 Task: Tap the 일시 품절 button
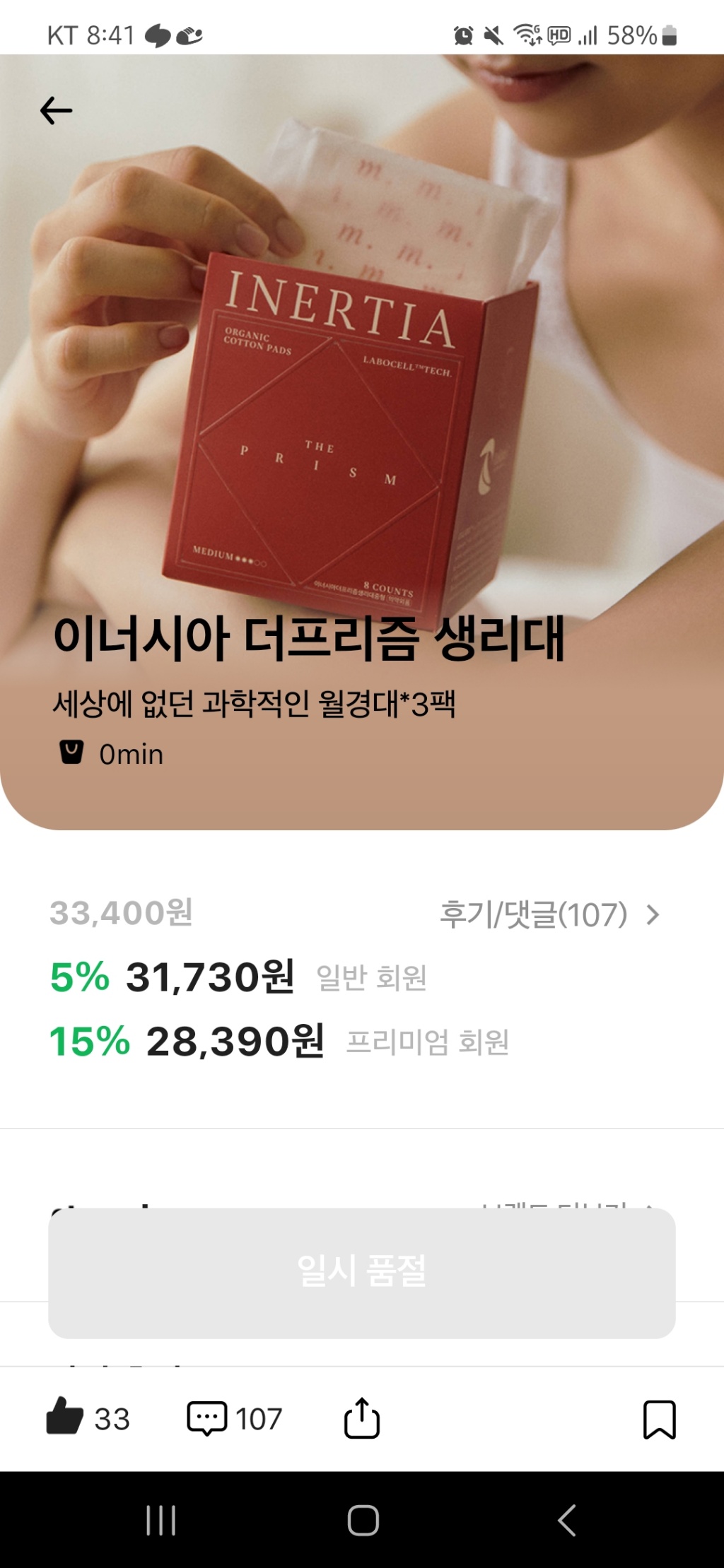(362, 1272)
